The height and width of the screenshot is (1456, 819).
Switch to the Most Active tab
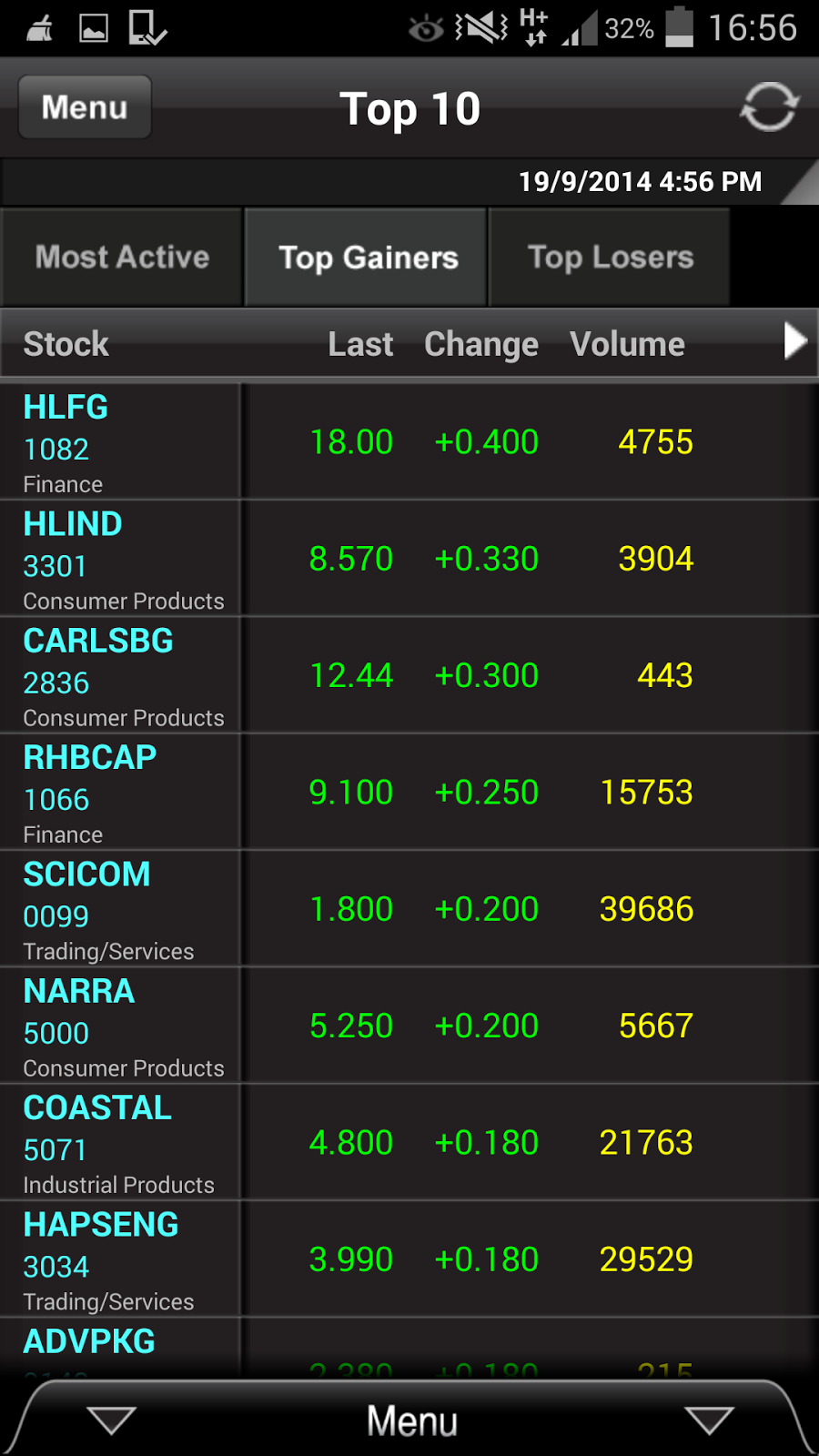click(122, 258)
